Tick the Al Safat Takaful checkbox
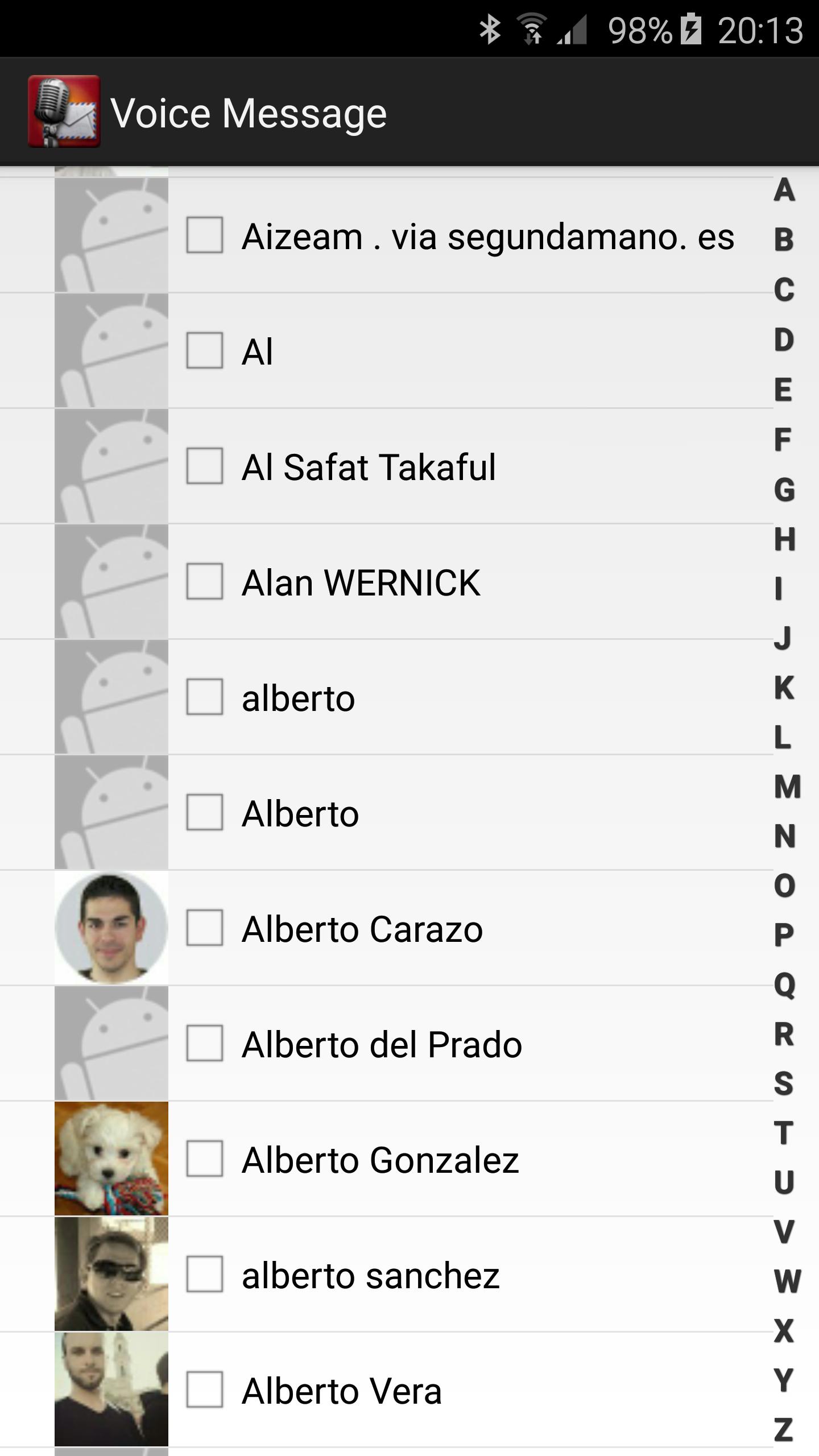819x1456 pixels. coord(204,466)
